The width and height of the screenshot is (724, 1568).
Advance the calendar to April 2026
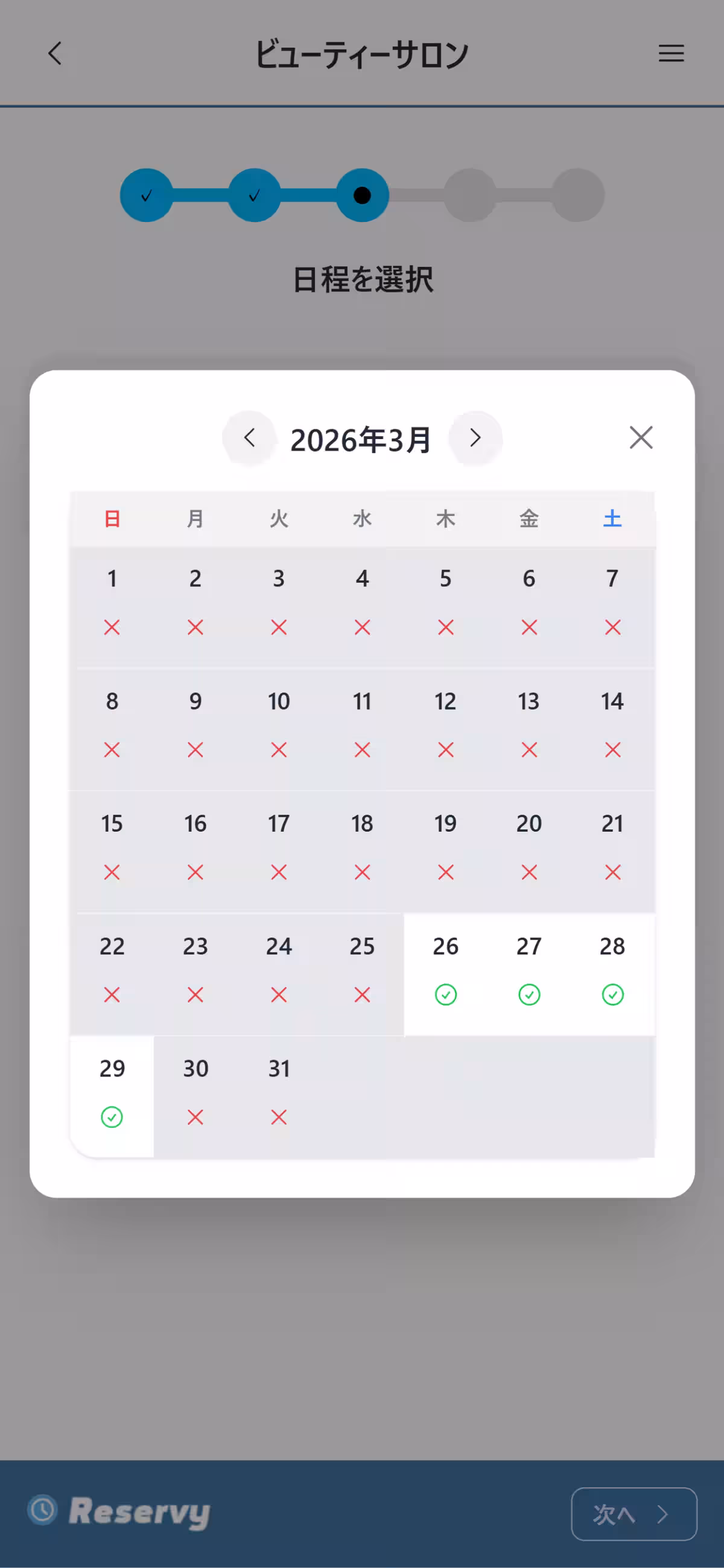(475, 438)
